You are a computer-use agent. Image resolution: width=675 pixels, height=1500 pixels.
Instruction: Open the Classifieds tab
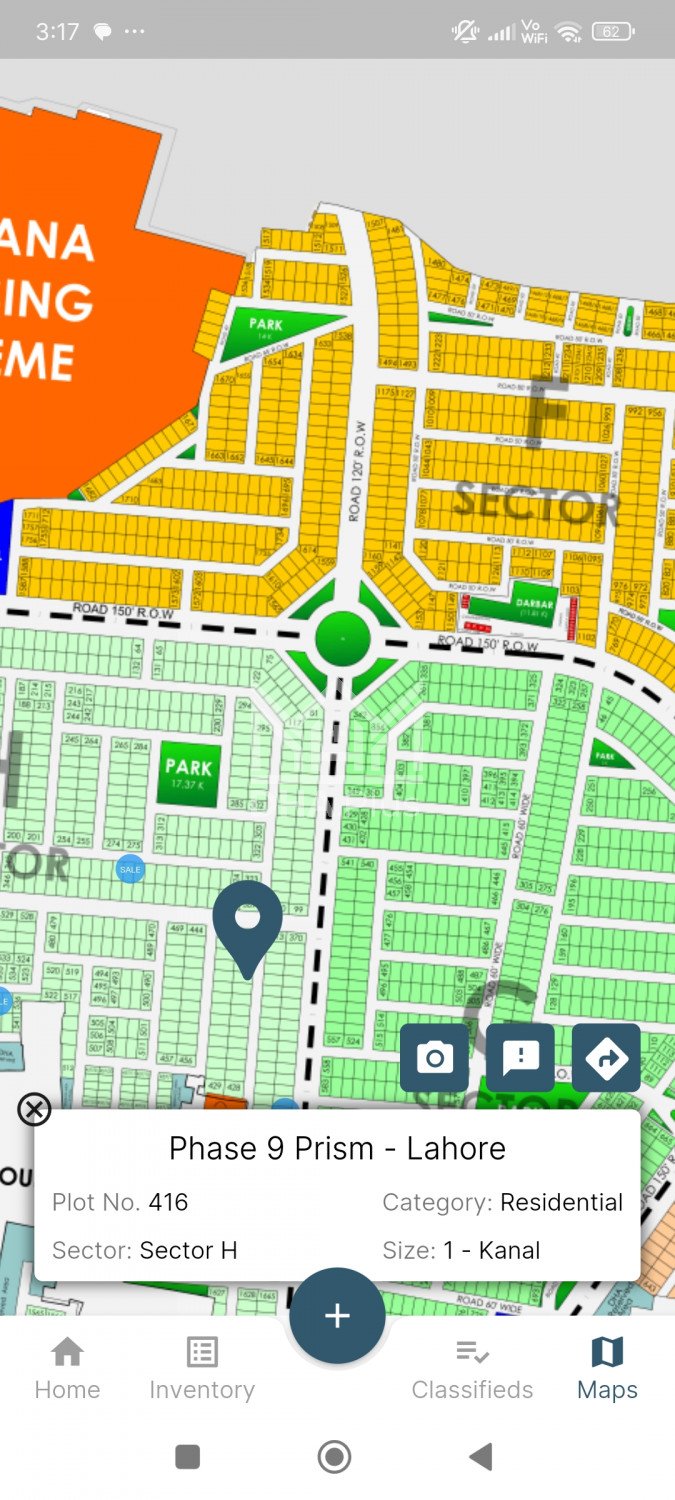point(472,1369)
